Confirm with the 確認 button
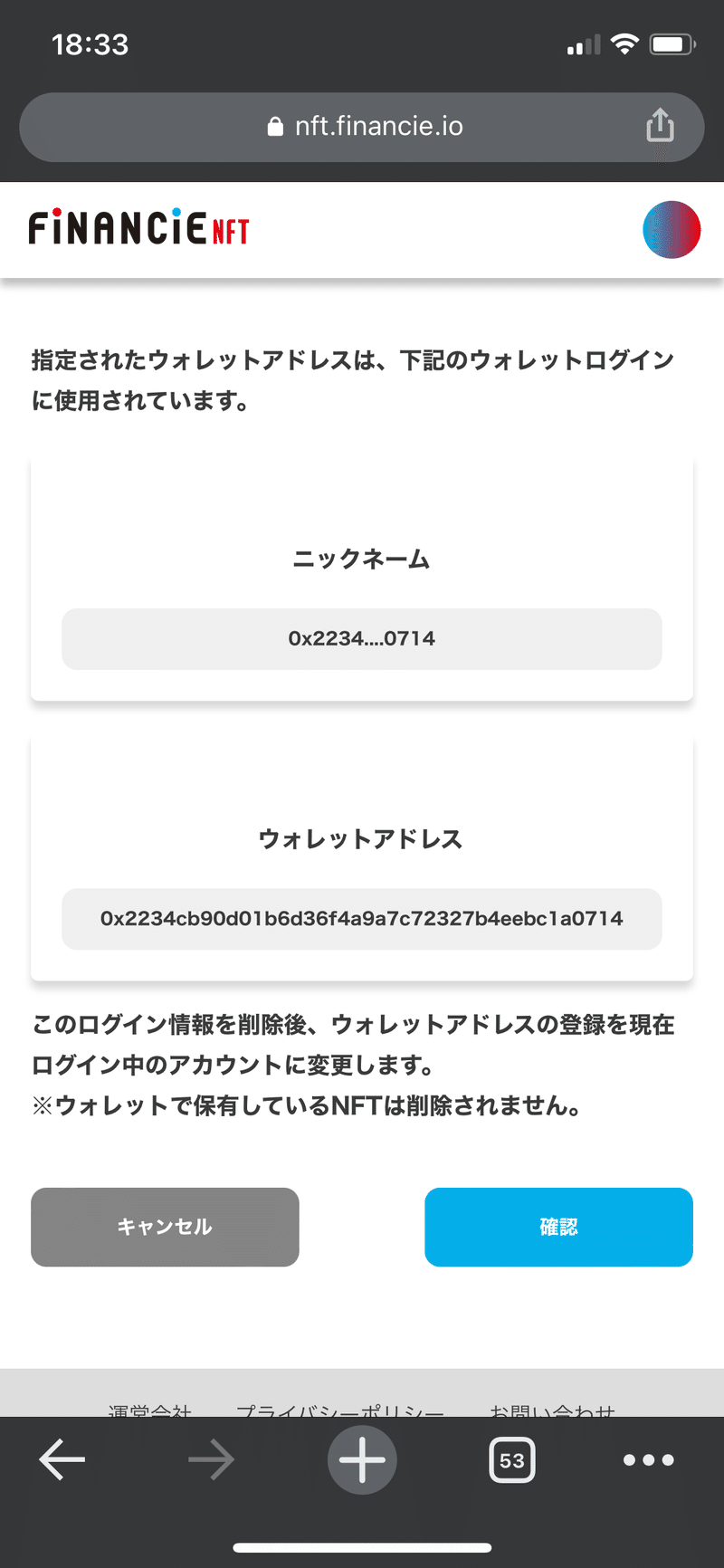 (x=558, y=1227)
